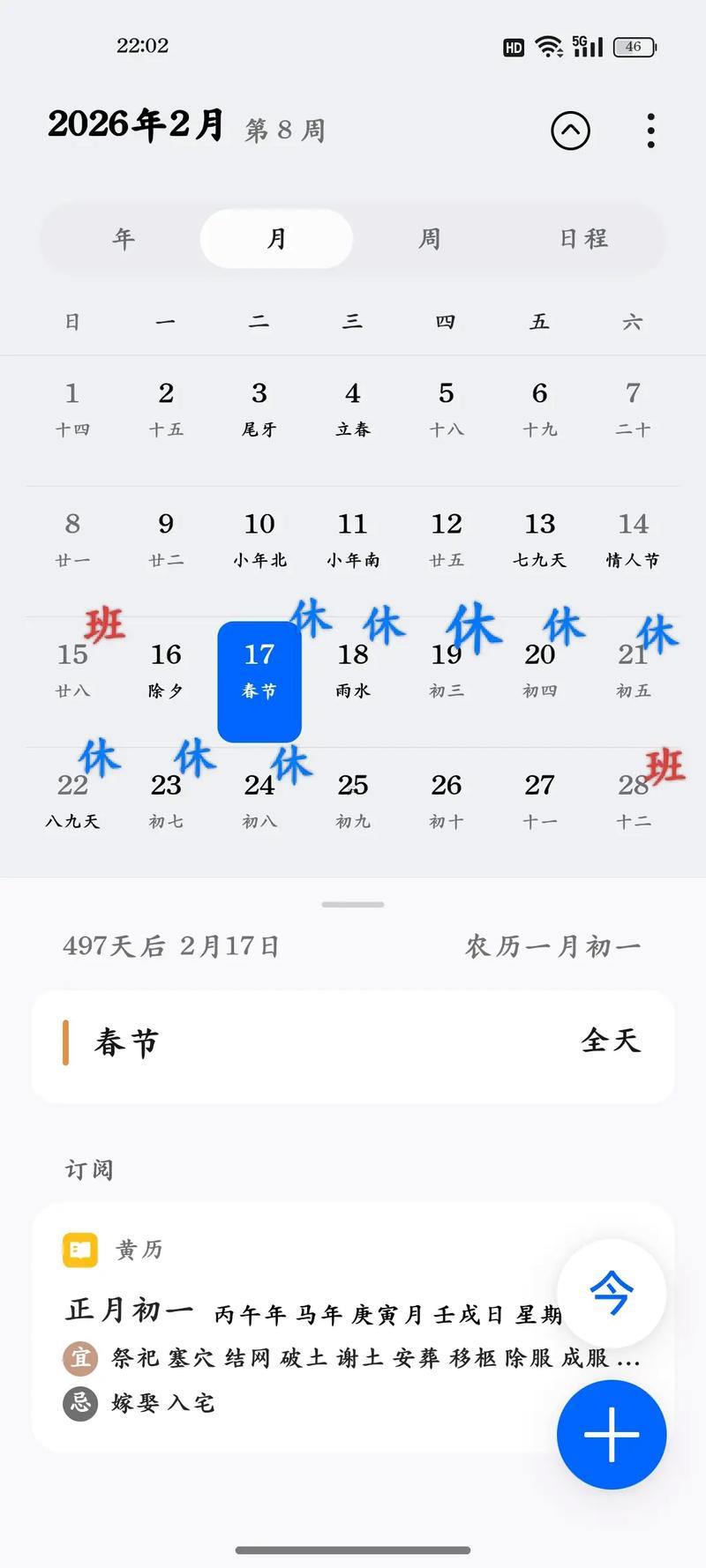
Task: Switch to the 日程 schedule tab
Action: [x=582, y=238]
